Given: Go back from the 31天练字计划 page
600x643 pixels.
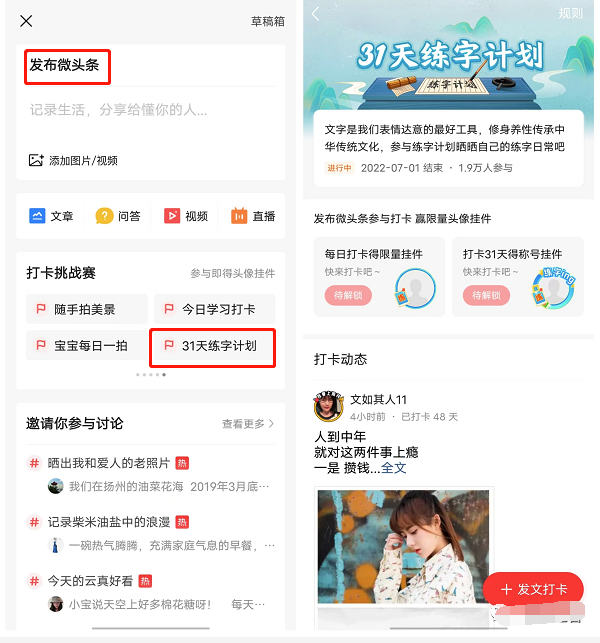Looking at the screenshot, I should (x=316, y=14).
